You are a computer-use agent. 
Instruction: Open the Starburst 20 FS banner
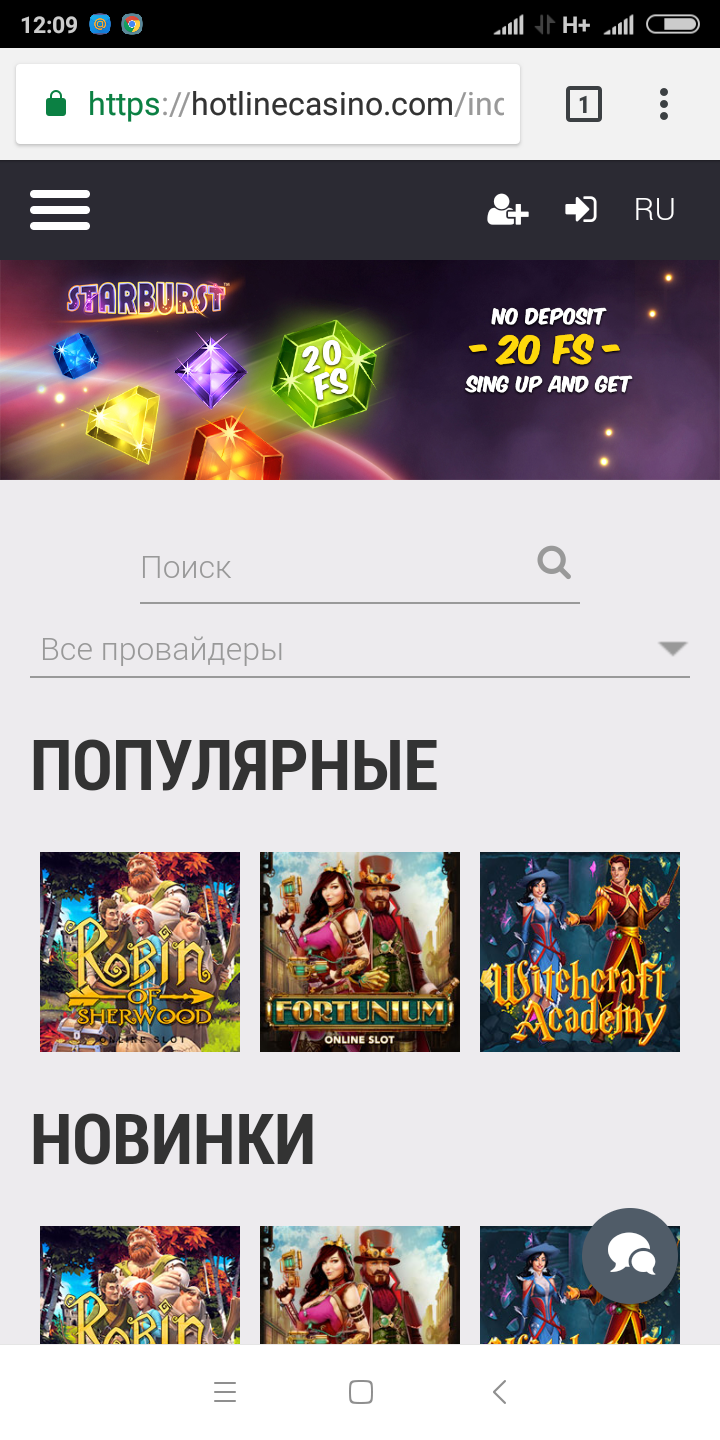coord(360,370)
